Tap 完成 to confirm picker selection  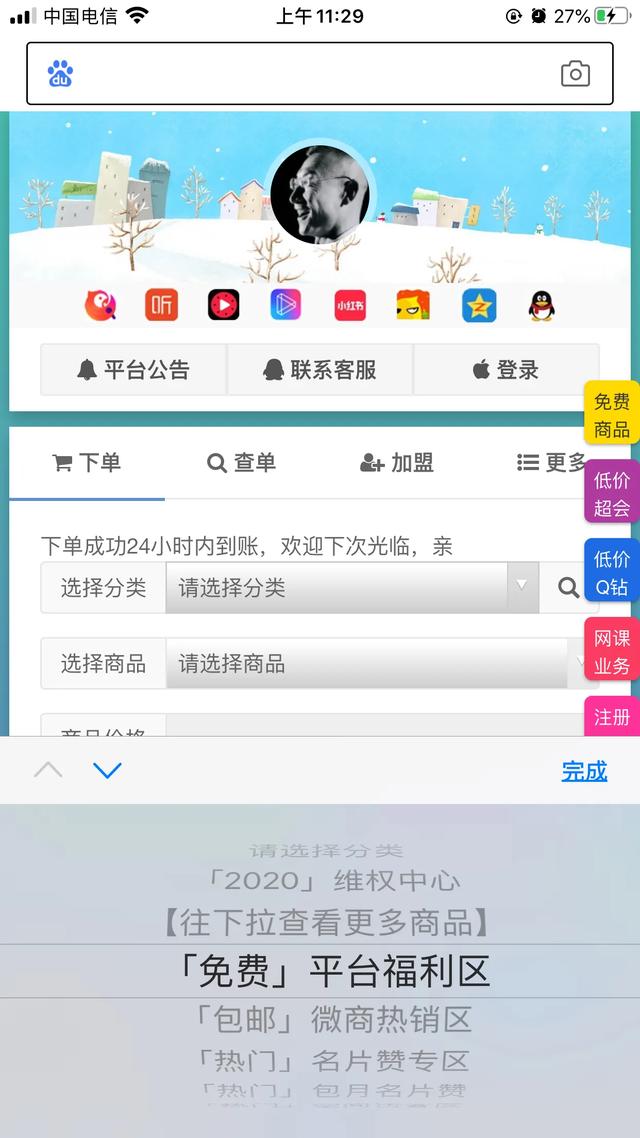pos(584,771)
